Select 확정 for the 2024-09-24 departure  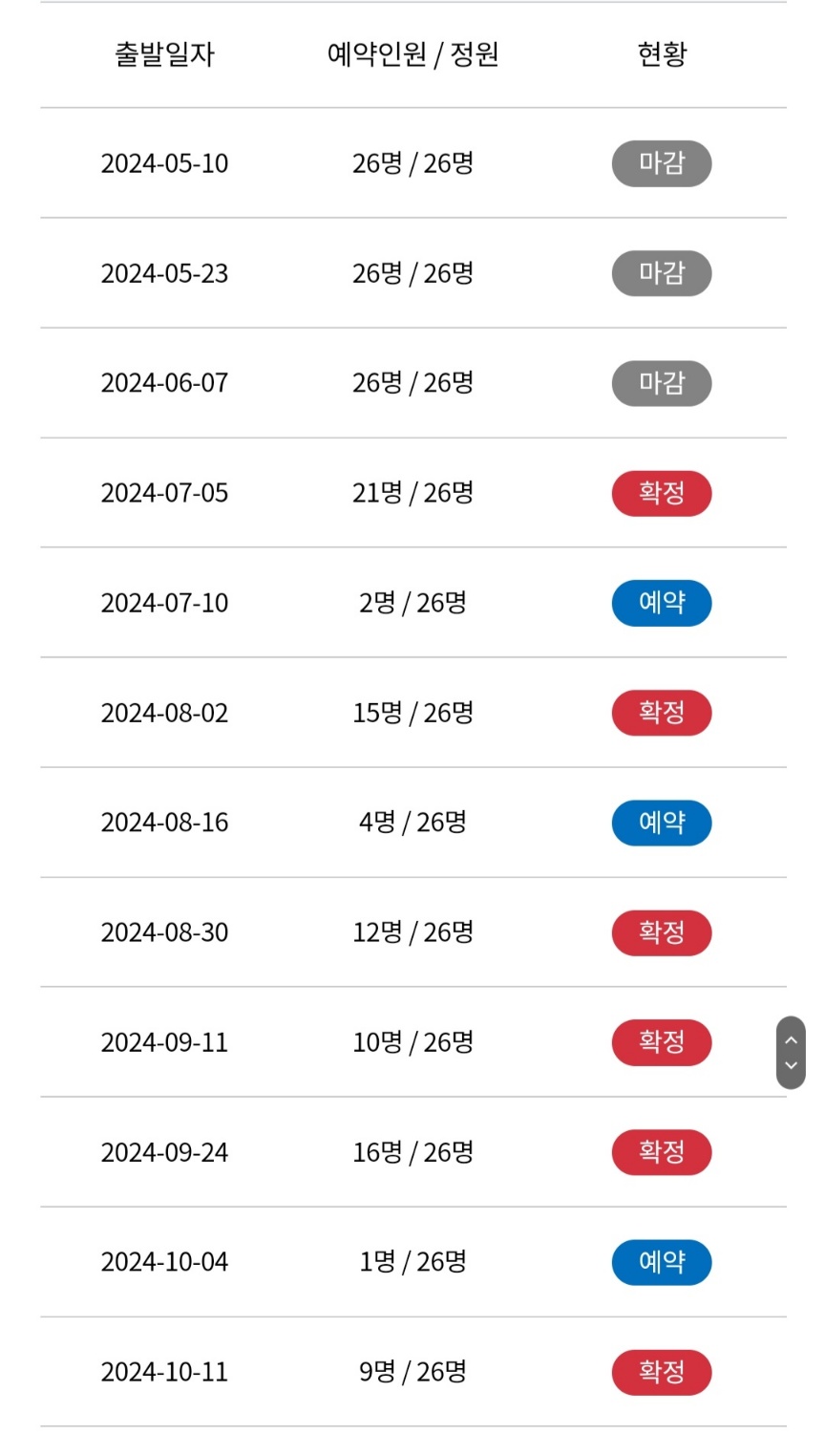coord(662,1152)
